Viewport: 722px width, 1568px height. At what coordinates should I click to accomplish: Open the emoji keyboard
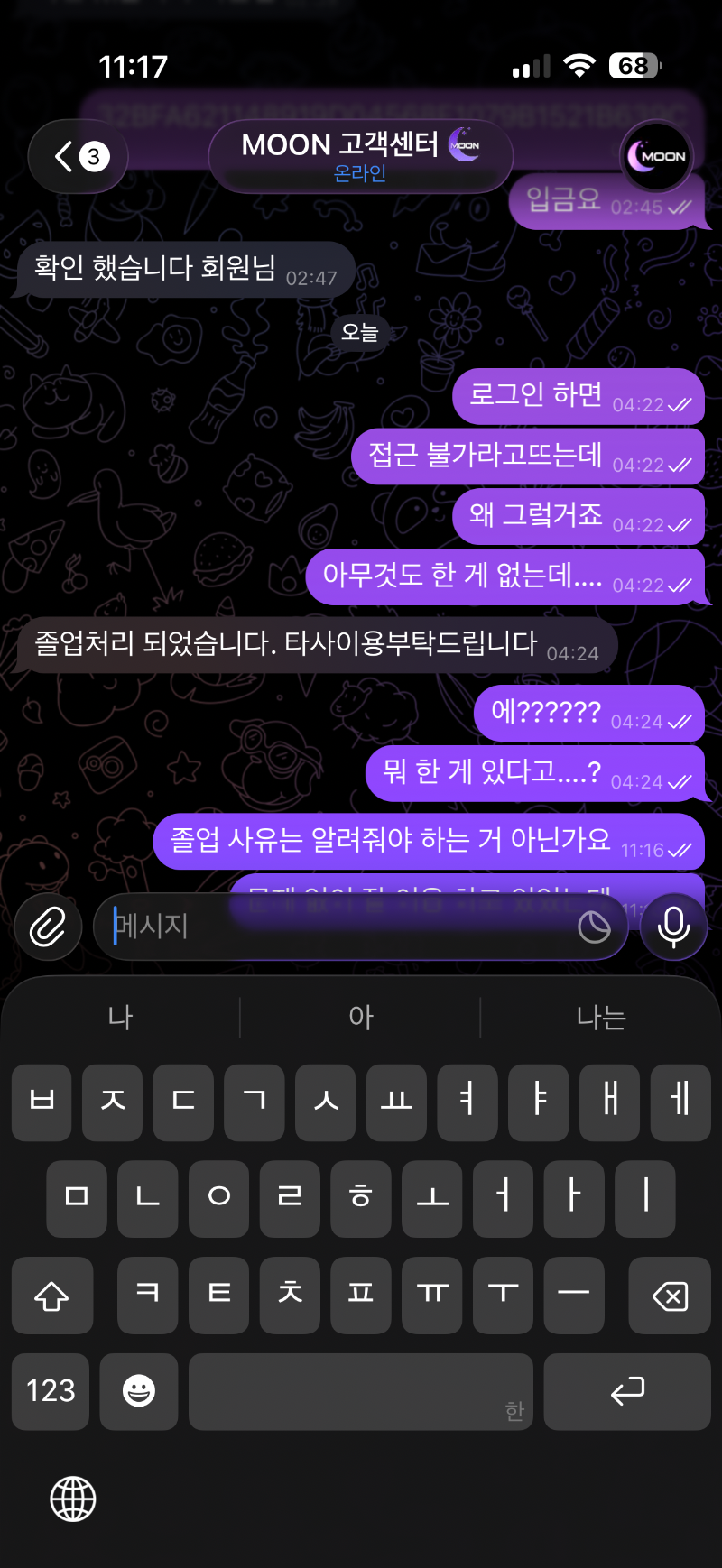tap(139, 1391)
